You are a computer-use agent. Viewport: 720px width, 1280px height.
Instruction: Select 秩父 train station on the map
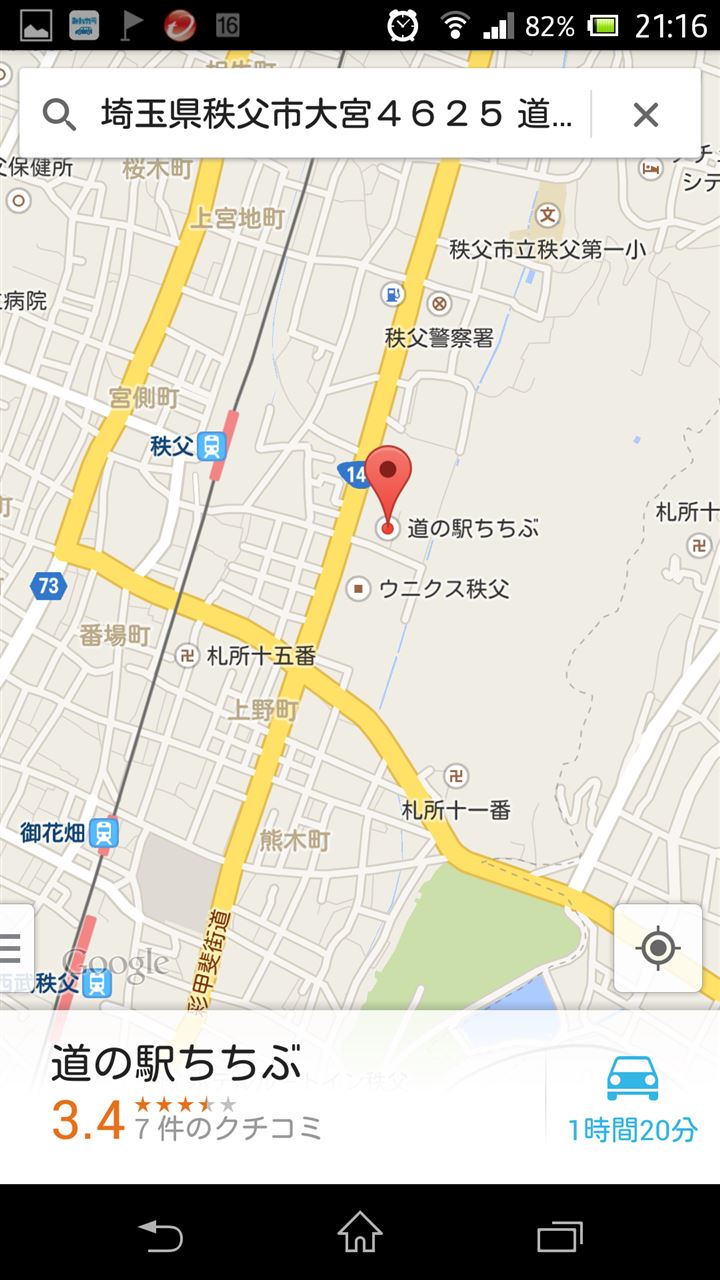[x=188, y=446]
